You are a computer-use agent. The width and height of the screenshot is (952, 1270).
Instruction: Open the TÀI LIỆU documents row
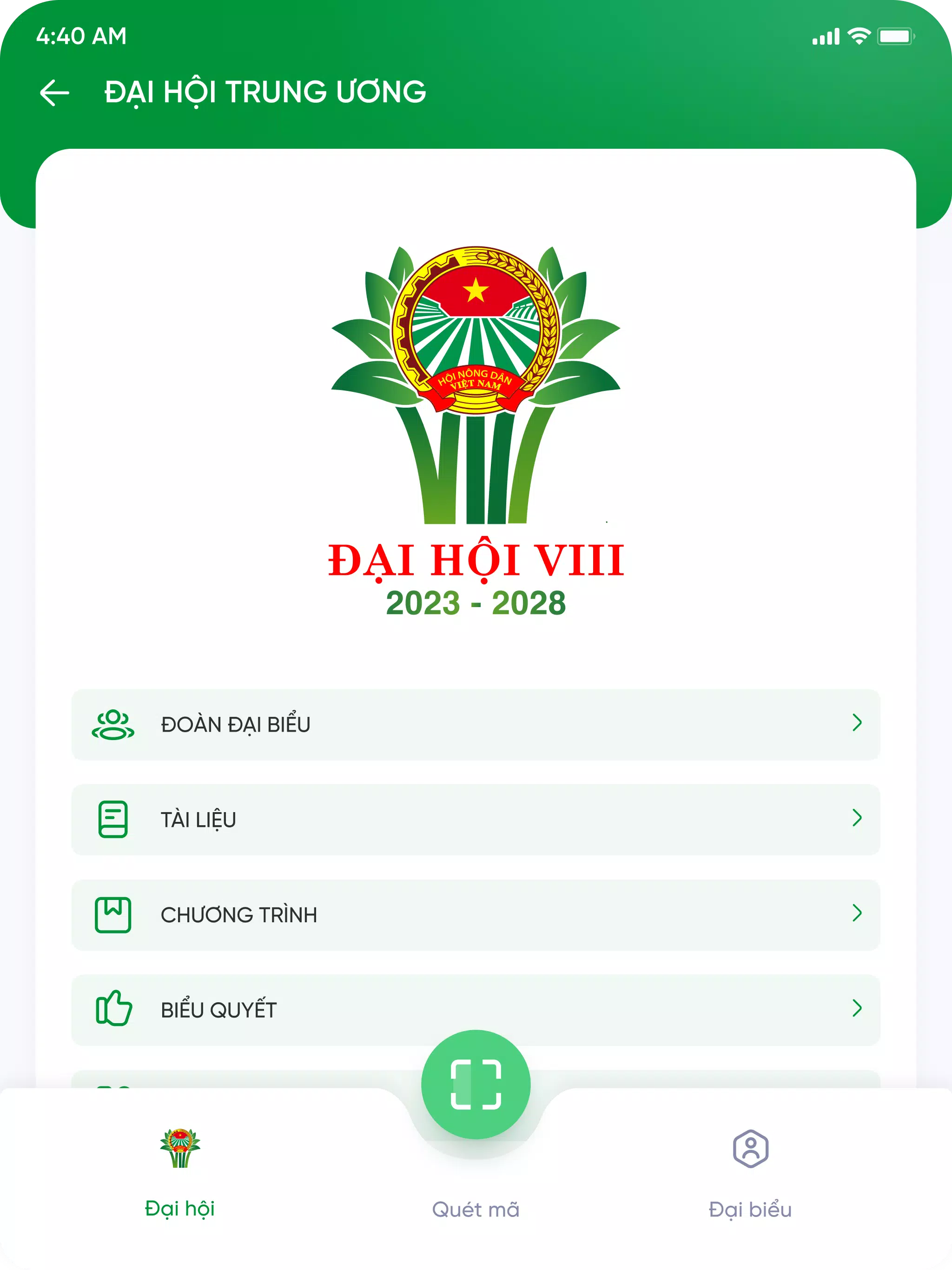(476, 819)
